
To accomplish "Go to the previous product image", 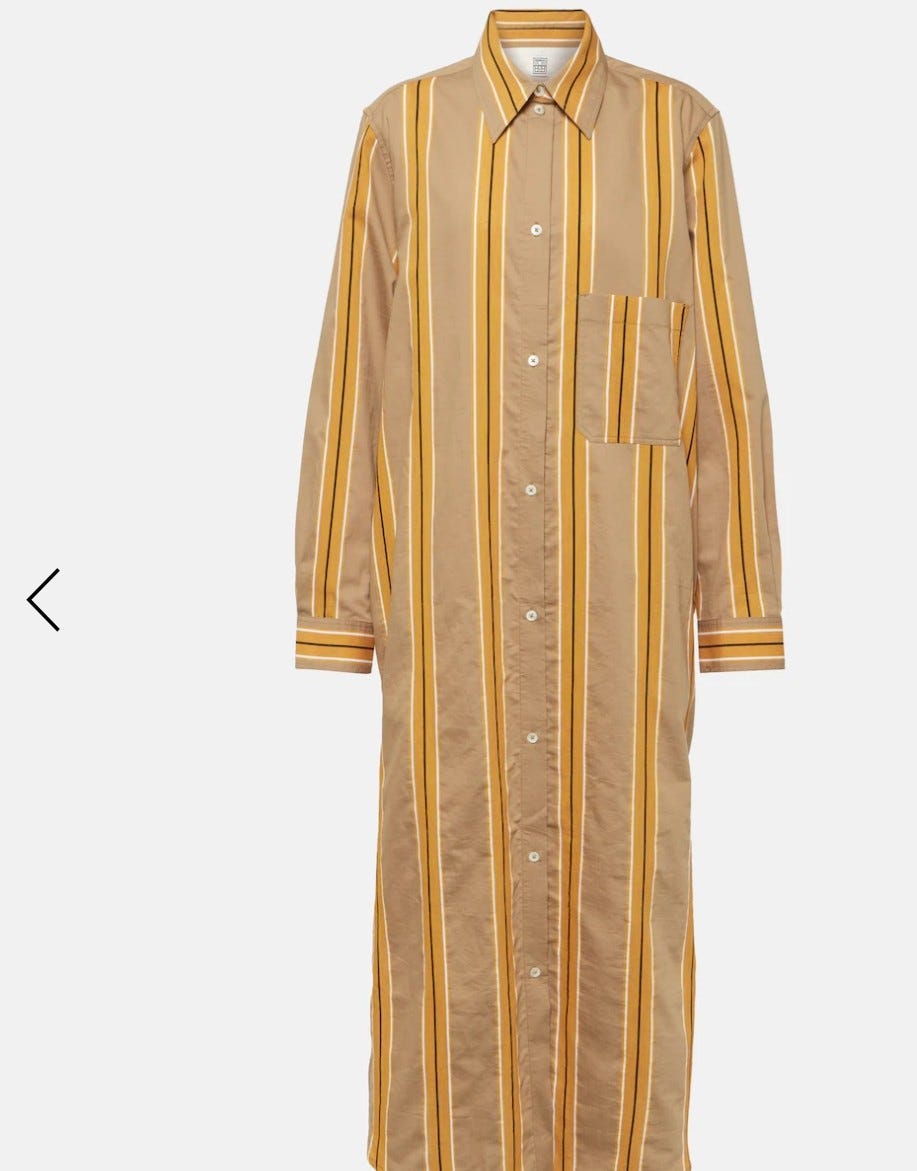I will 43,600.
